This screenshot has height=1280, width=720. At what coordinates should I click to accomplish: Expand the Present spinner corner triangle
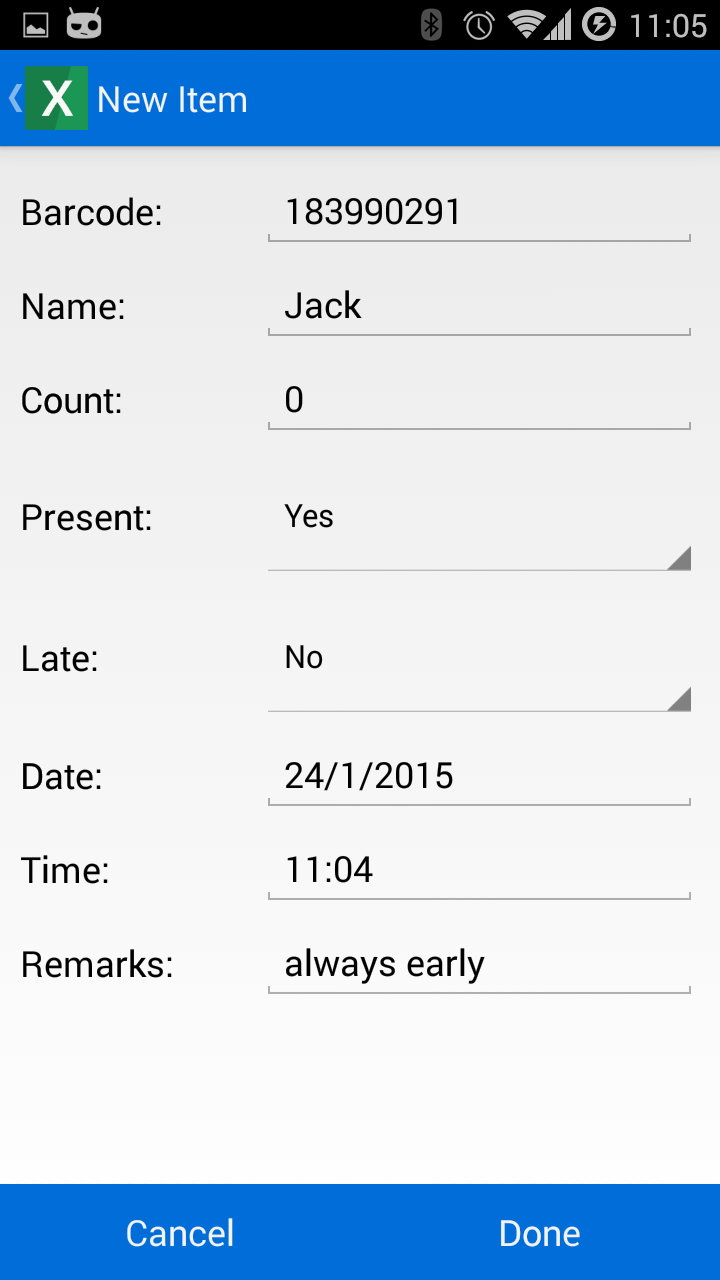tap(684, 560)
